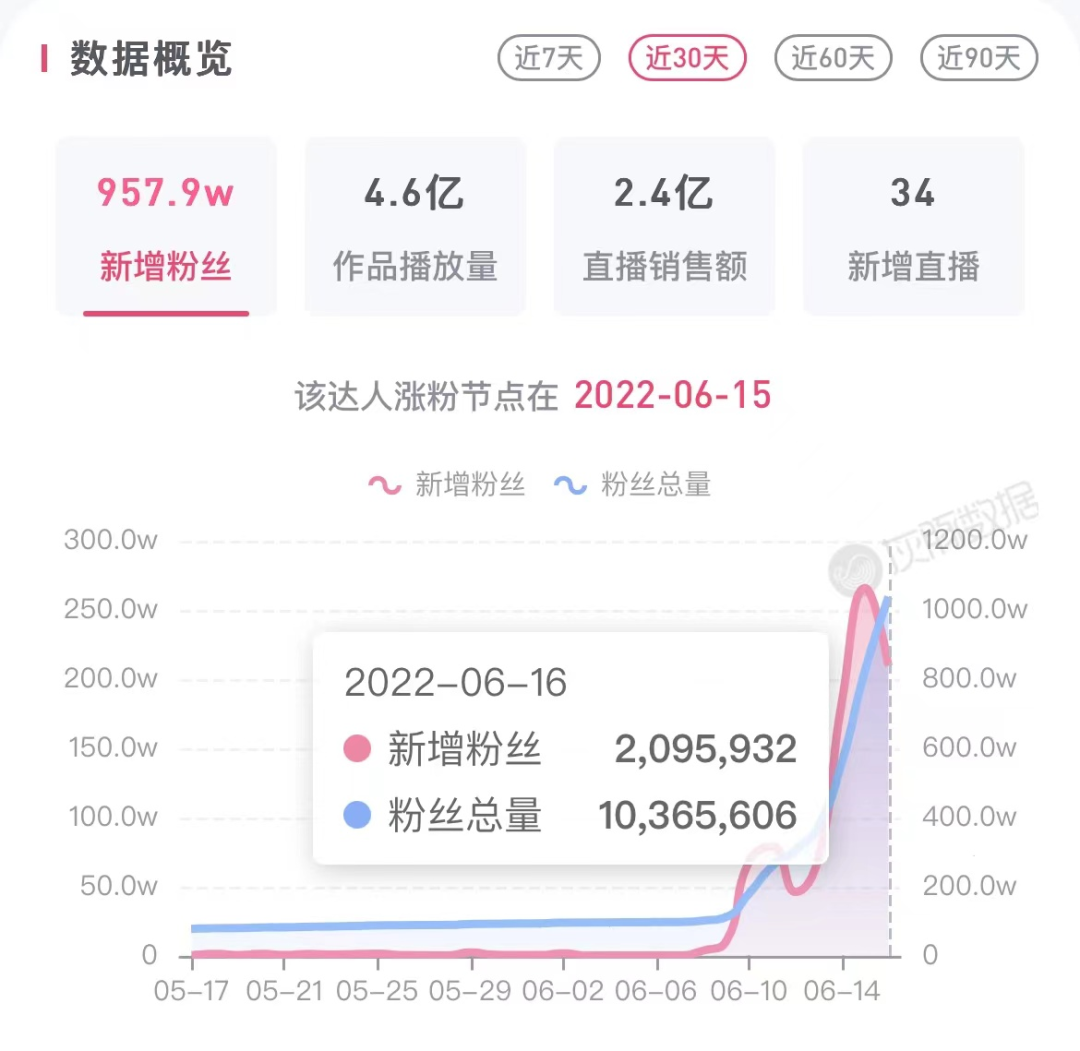Image resolution: width=1080 pixels, height=1051 pixels.
Task: Switch to the 近90天 range
Action: 979,58
